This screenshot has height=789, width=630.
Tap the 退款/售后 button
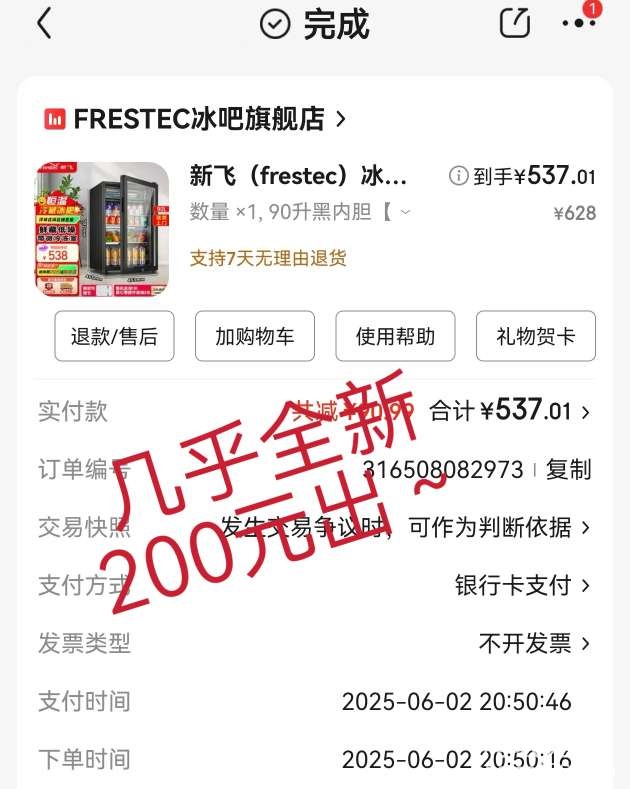pos(114,336)
